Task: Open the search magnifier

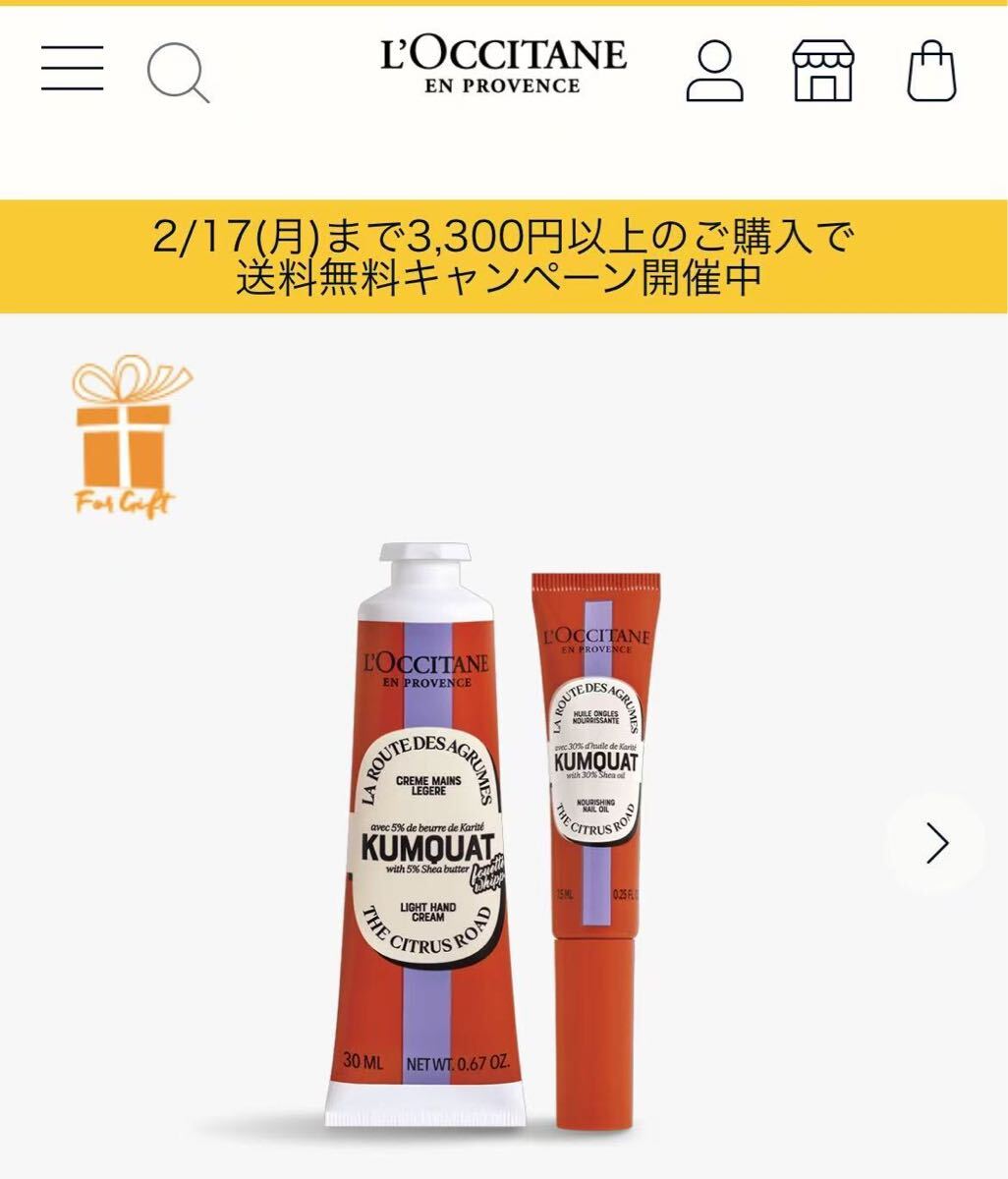Action: [178, 74]
